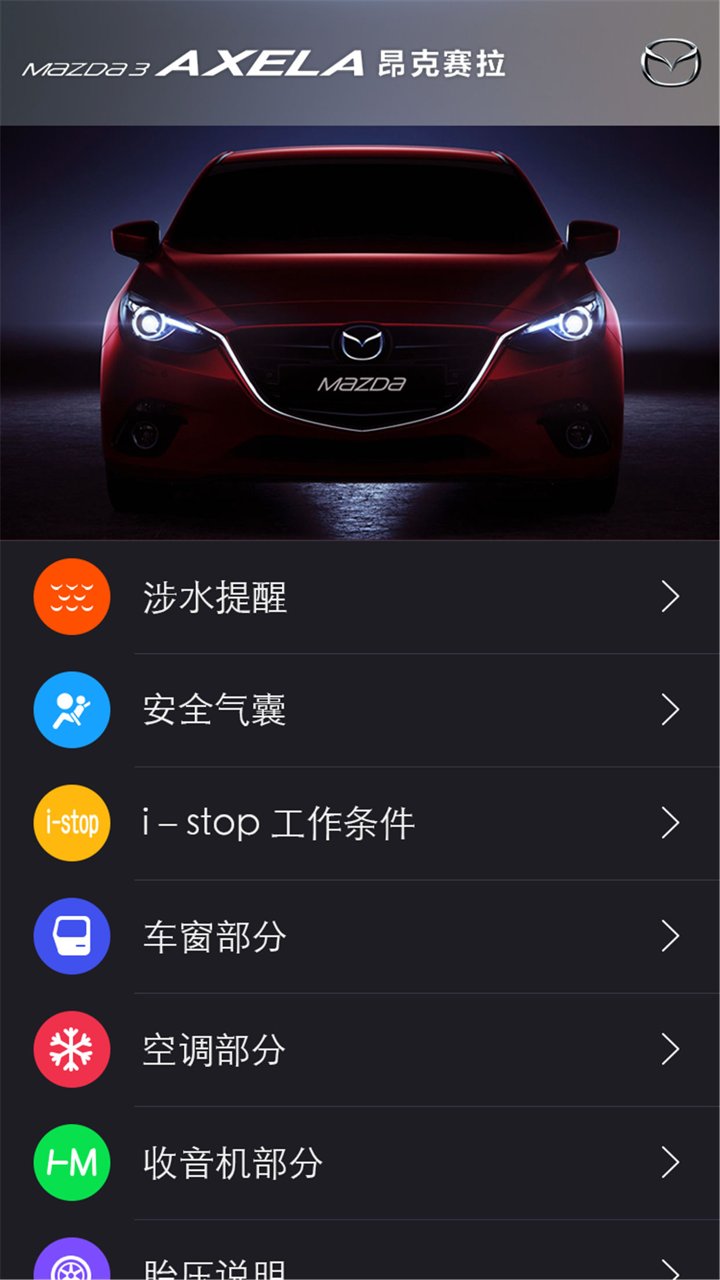Tap the red snowflake air conditioning icon
The image size is (720, 1280).
pyautogui.click(x=71, y=1049)
